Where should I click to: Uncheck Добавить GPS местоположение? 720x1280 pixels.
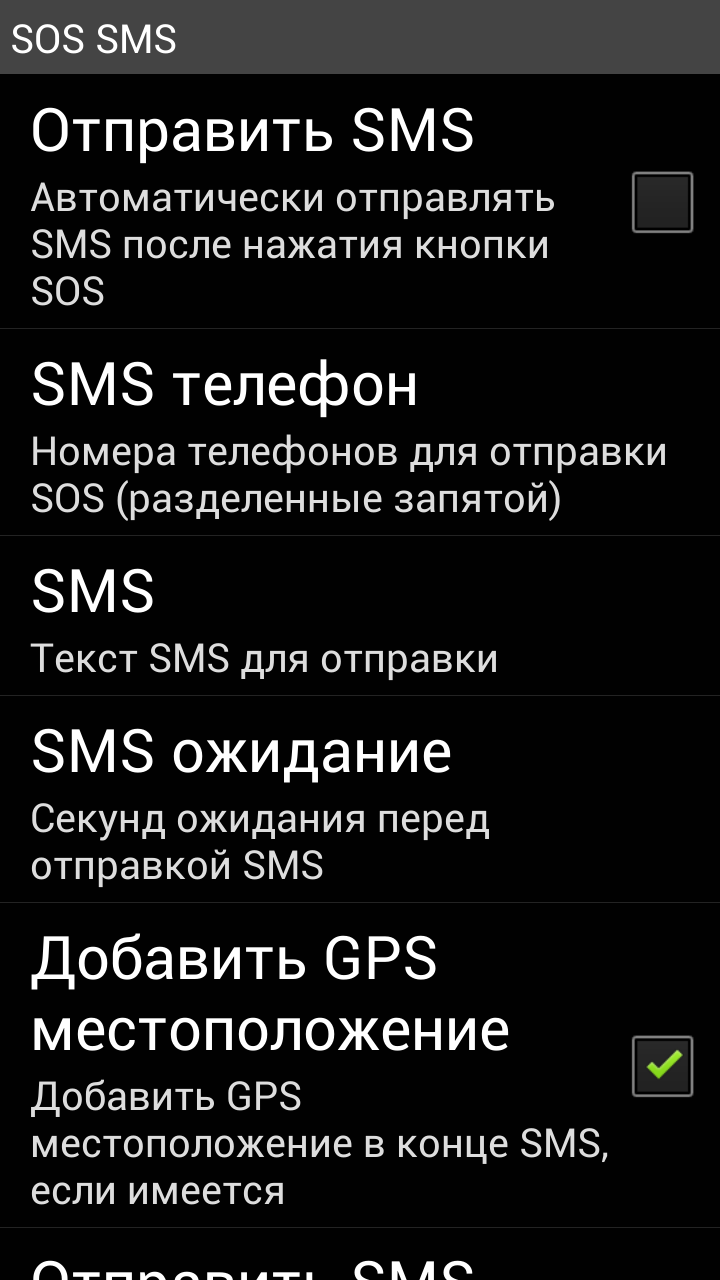662,1066
